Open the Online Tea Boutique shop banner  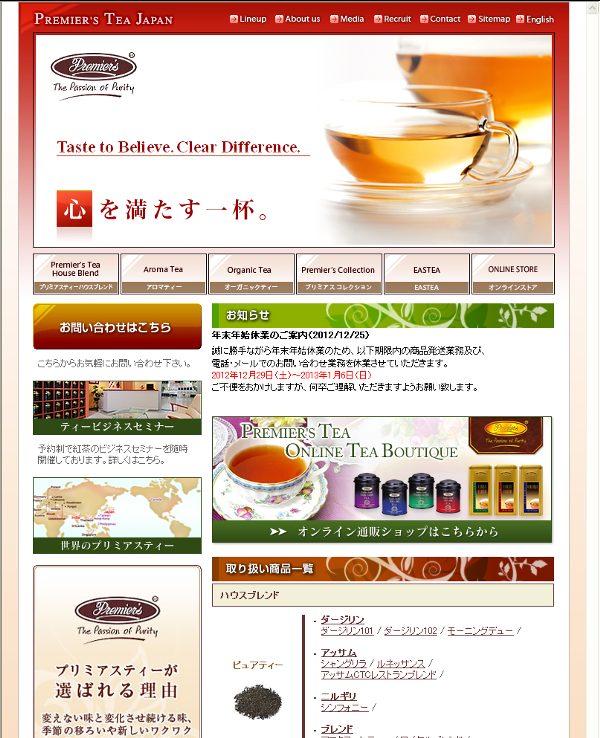pyautogui.click(x=382, y=480)
